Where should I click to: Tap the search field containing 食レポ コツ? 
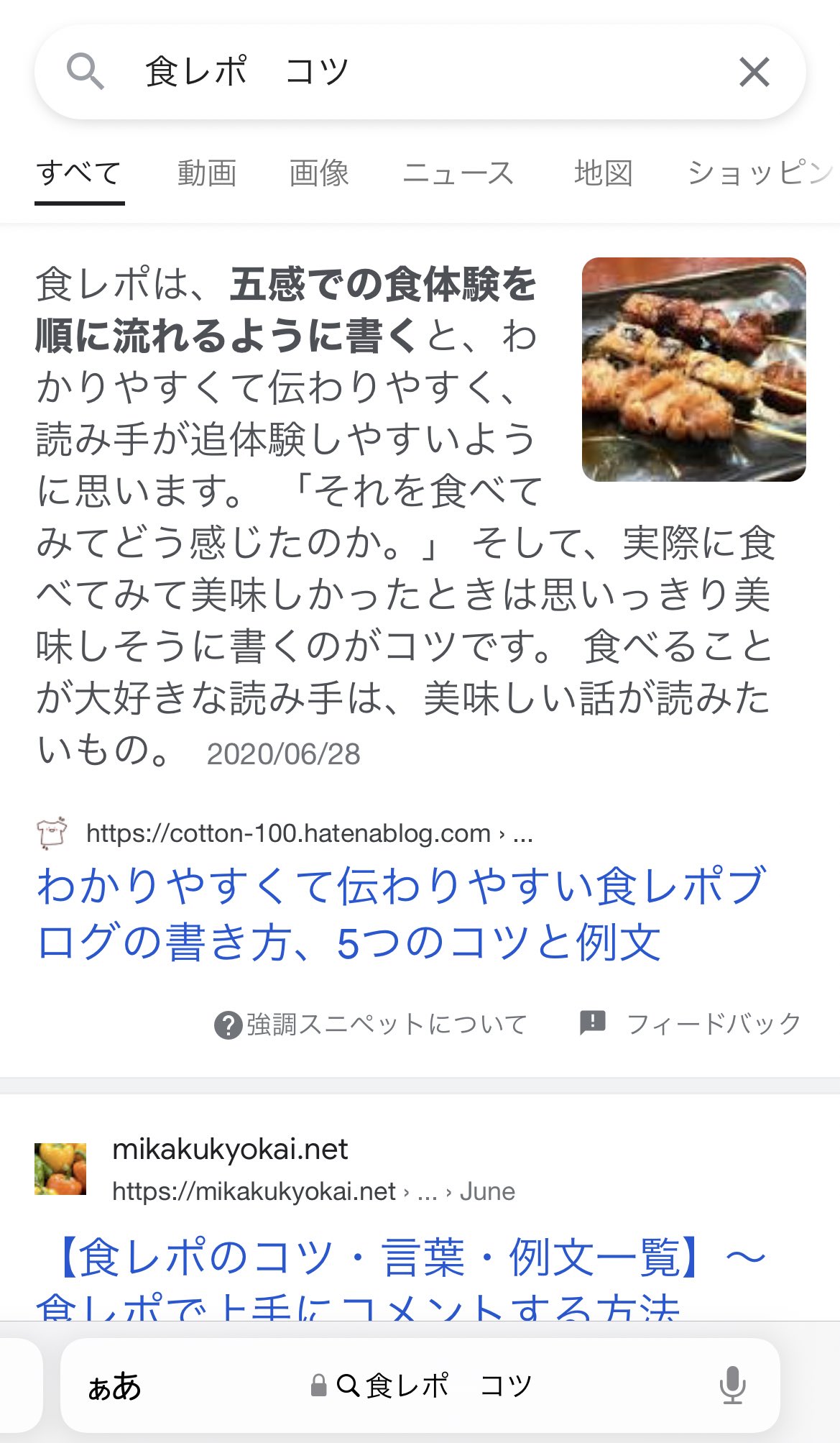click(x=420, y=72)
